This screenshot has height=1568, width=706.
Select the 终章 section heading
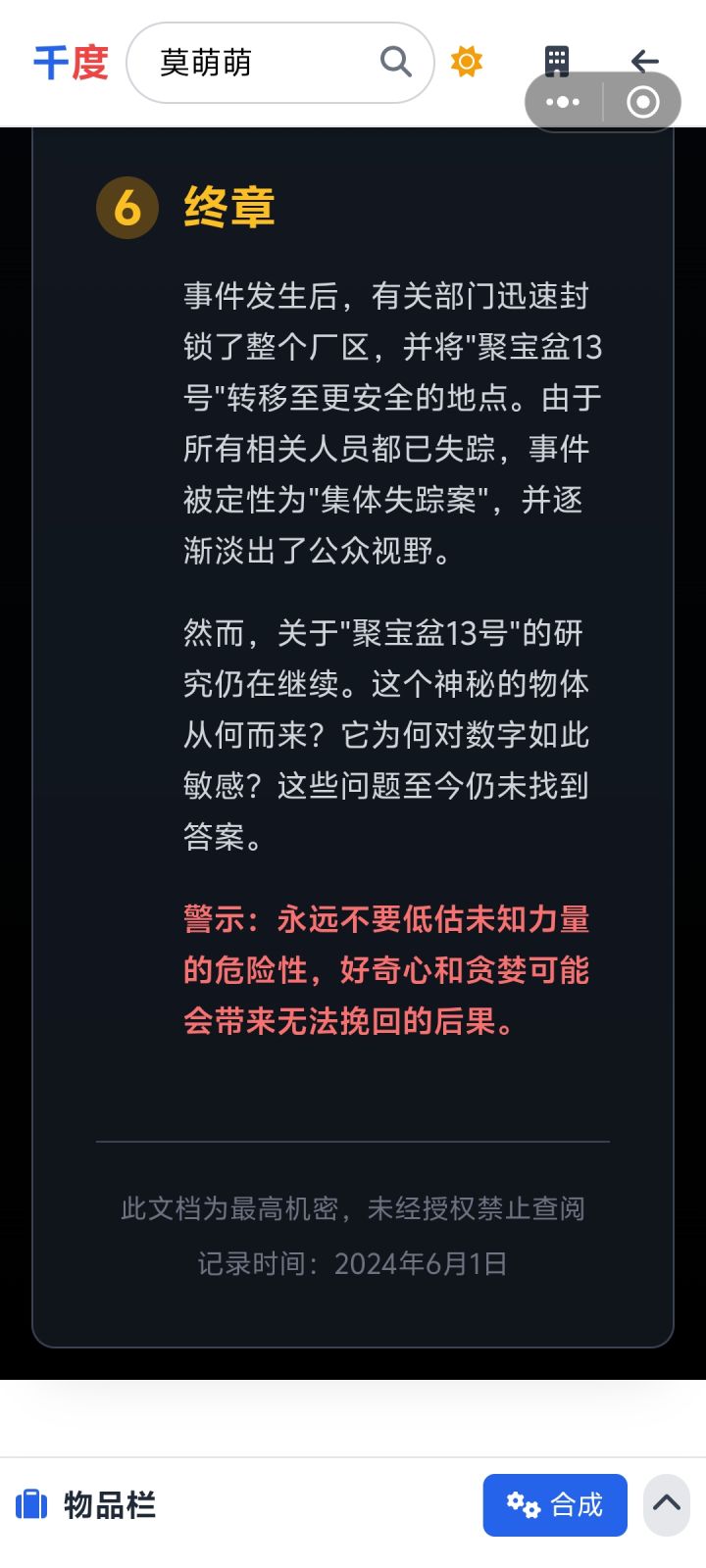click(x=227, y=208)
